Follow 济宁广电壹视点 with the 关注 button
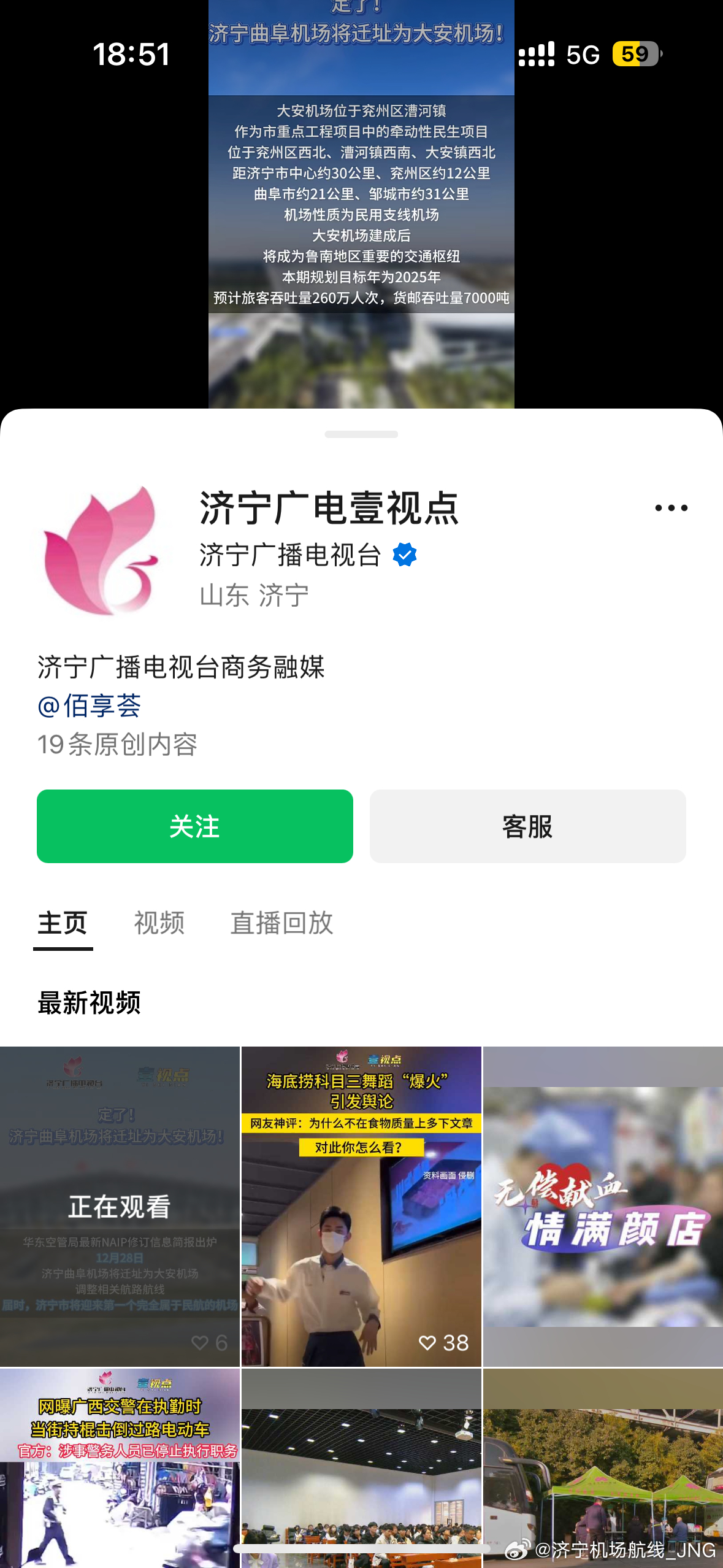 pos(195,826)
